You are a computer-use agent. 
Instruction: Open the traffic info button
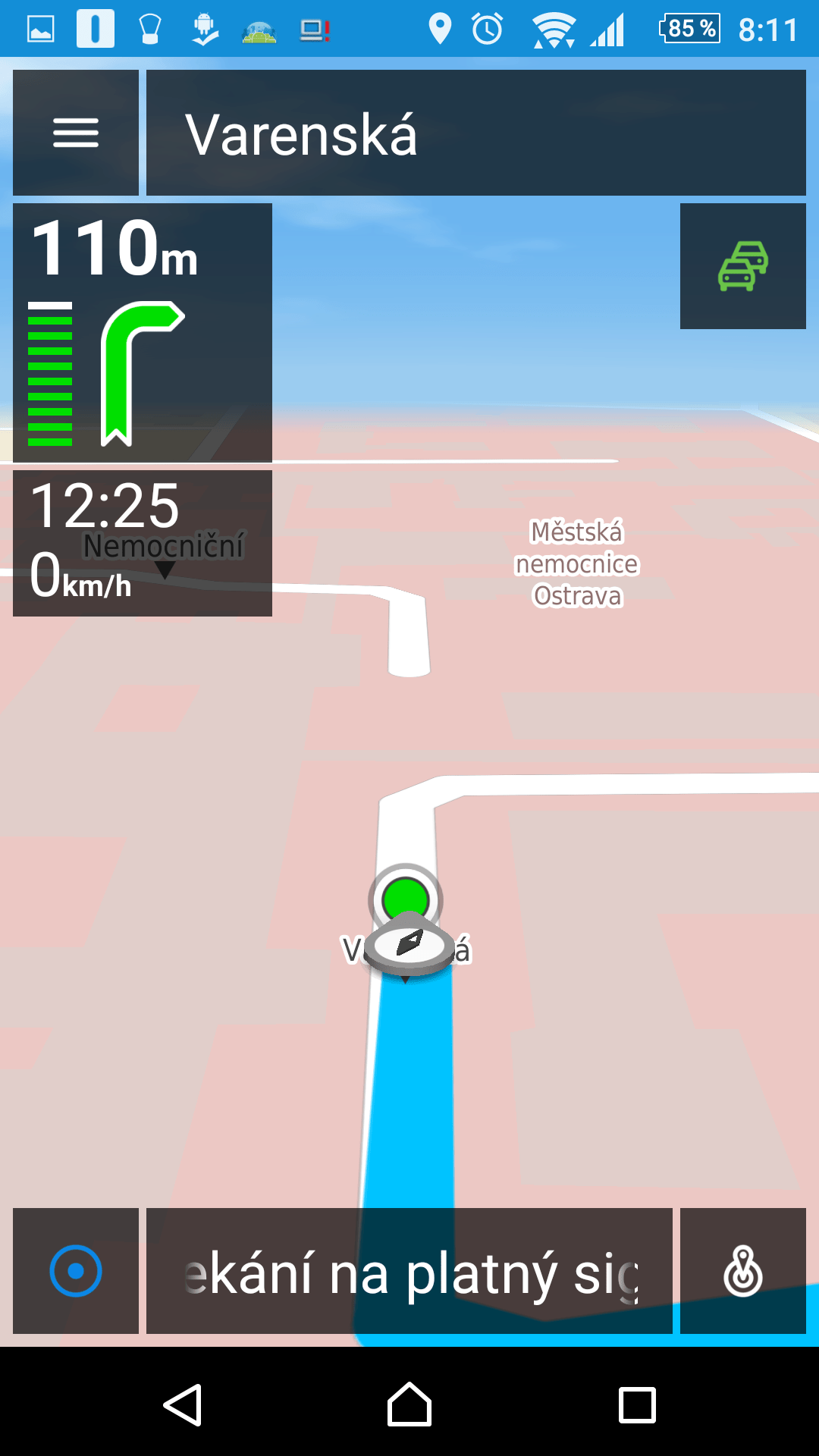point(743,266)
